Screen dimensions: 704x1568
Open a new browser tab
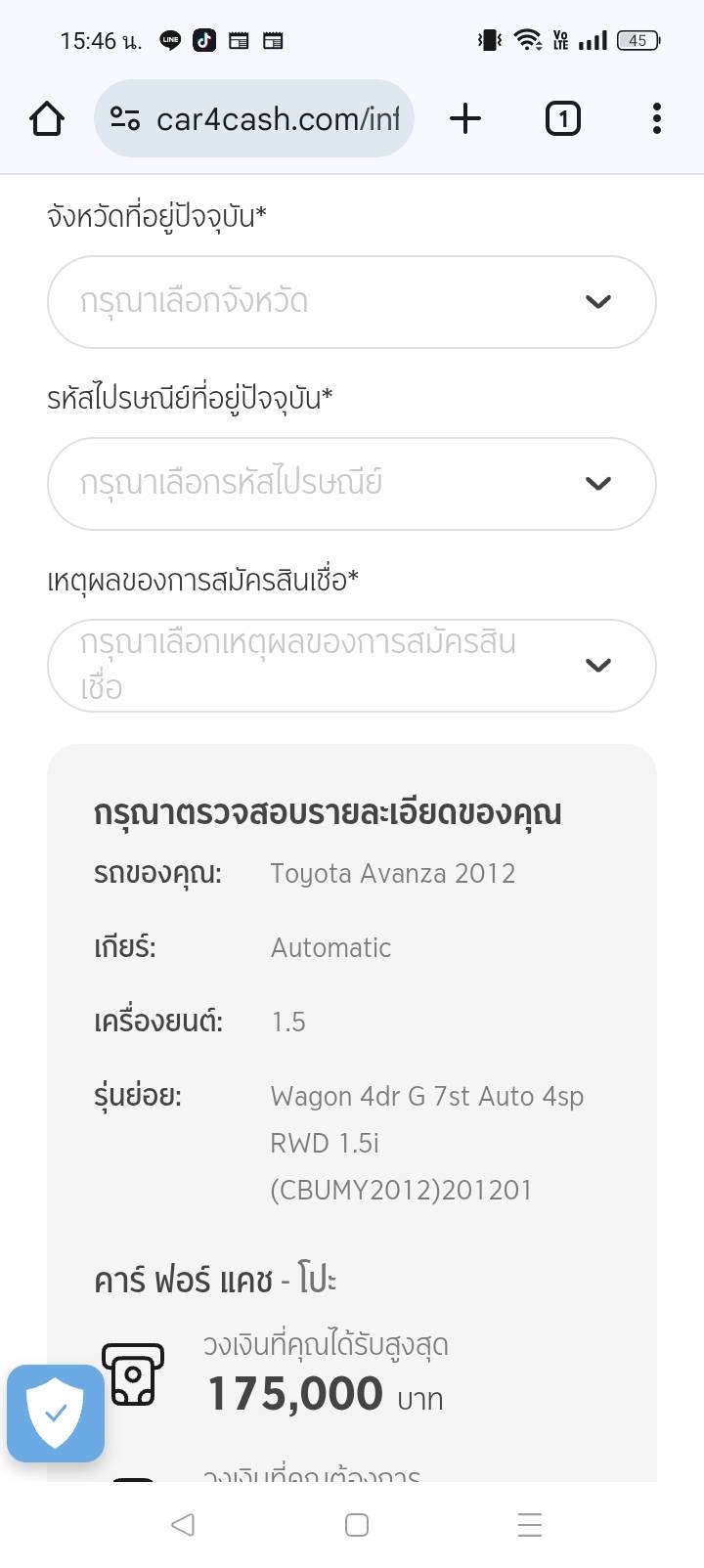click(465, 118)
